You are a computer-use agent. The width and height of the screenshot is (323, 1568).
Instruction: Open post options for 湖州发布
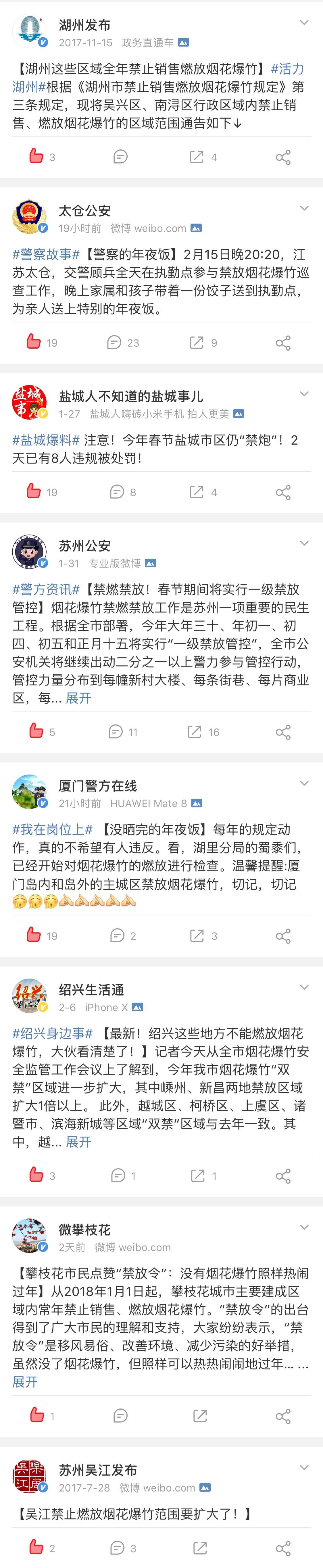point(304,23)
